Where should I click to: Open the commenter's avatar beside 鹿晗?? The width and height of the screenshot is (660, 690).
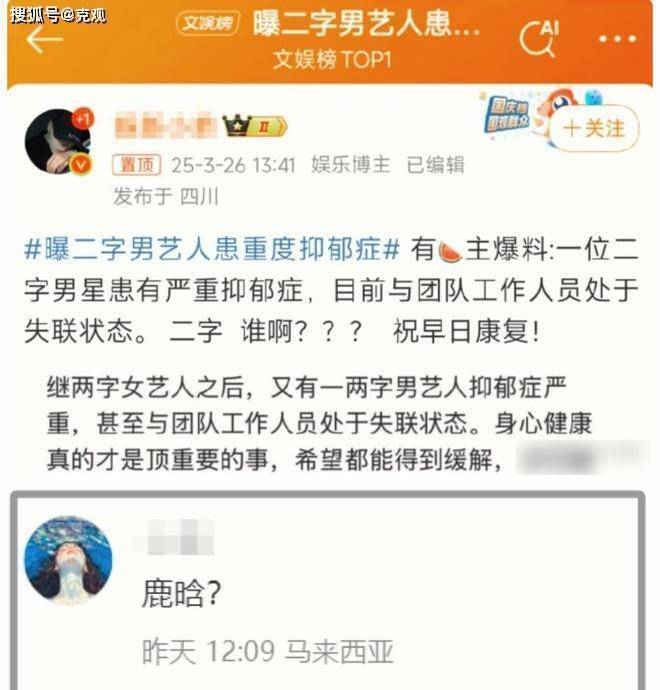point(67,560)
